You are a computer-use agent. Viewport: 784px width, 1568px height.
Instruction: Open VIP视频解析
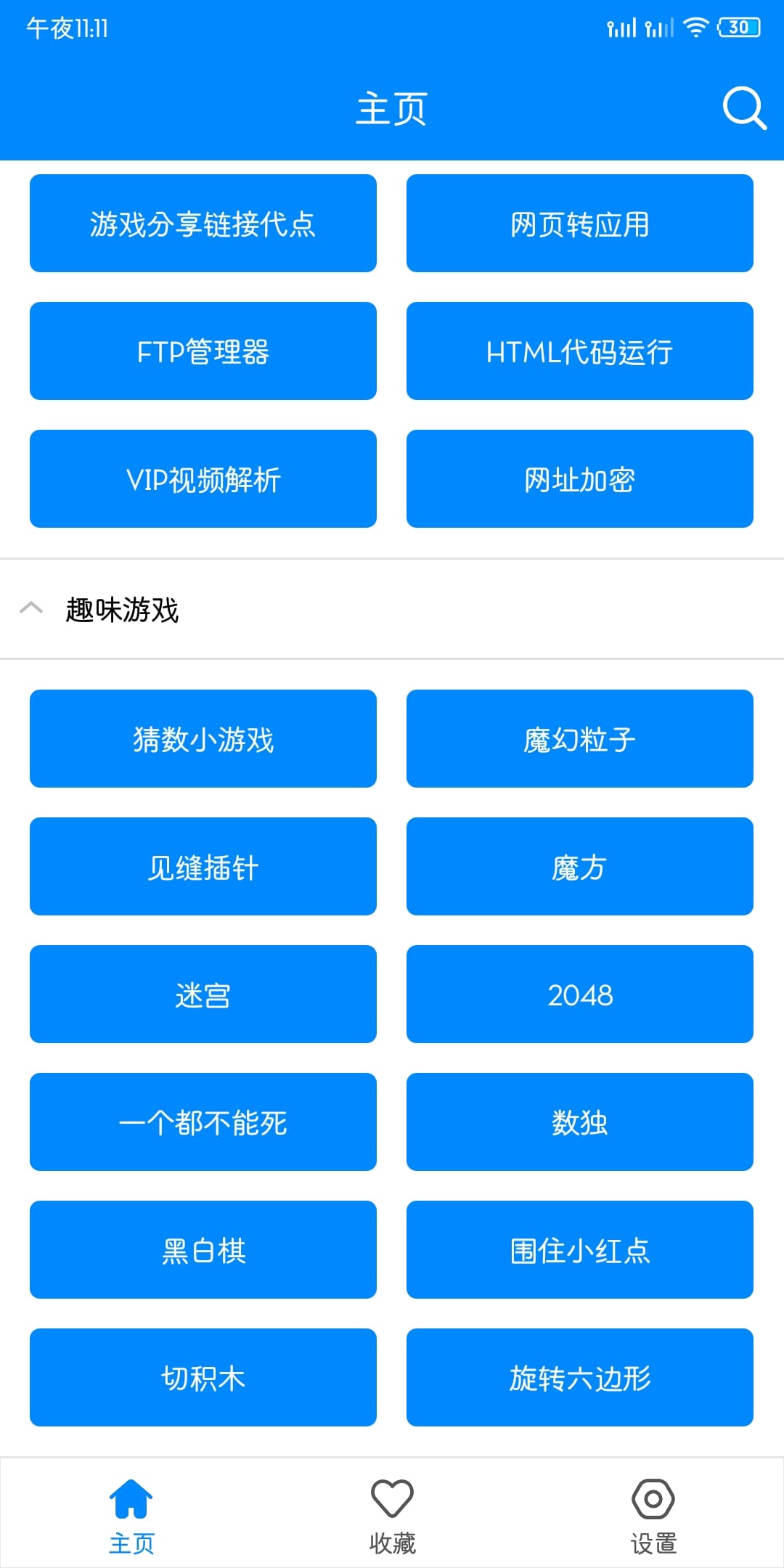pos(203,479)
